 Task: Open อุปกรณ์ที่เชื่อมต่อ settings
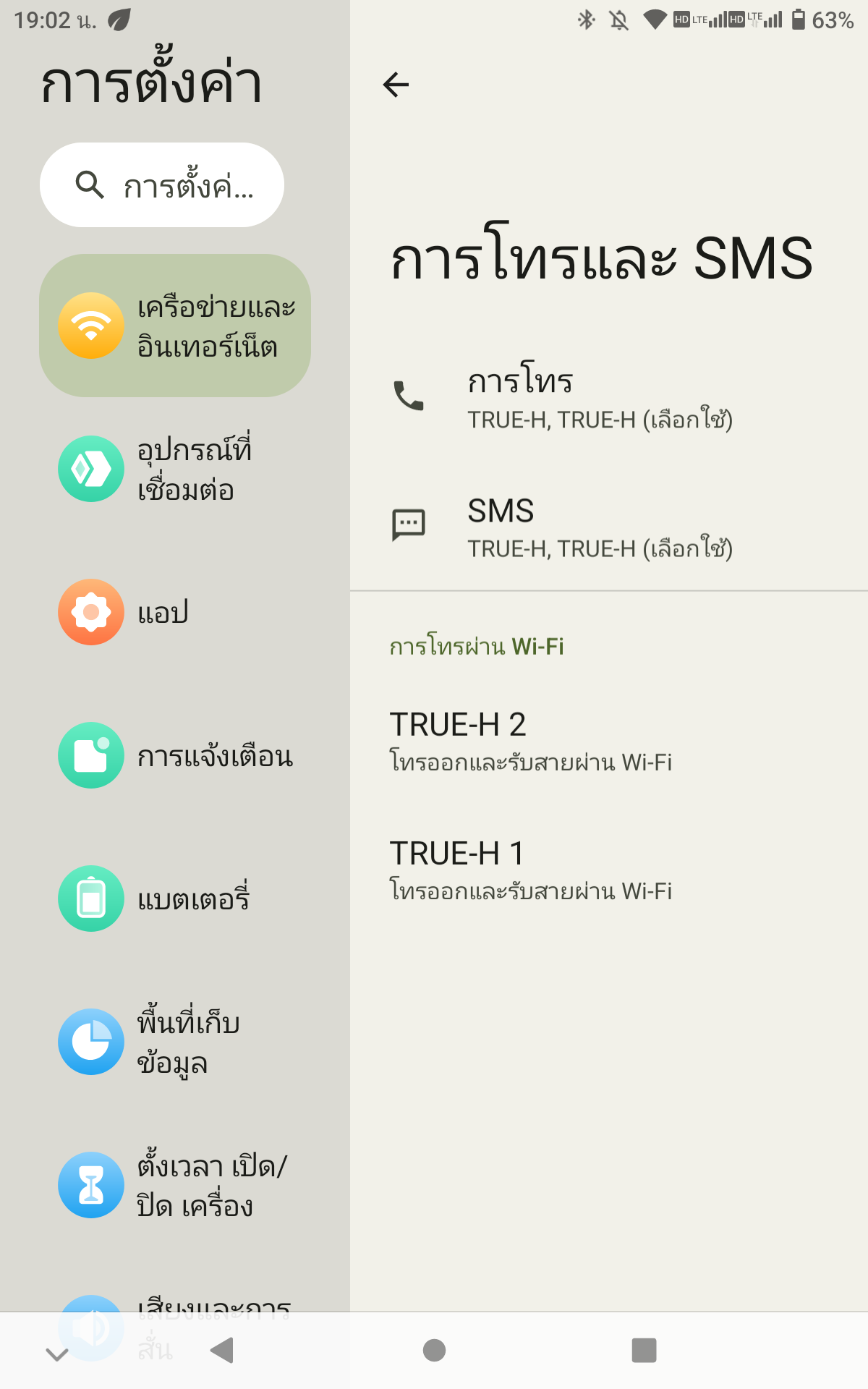[175, 469]
